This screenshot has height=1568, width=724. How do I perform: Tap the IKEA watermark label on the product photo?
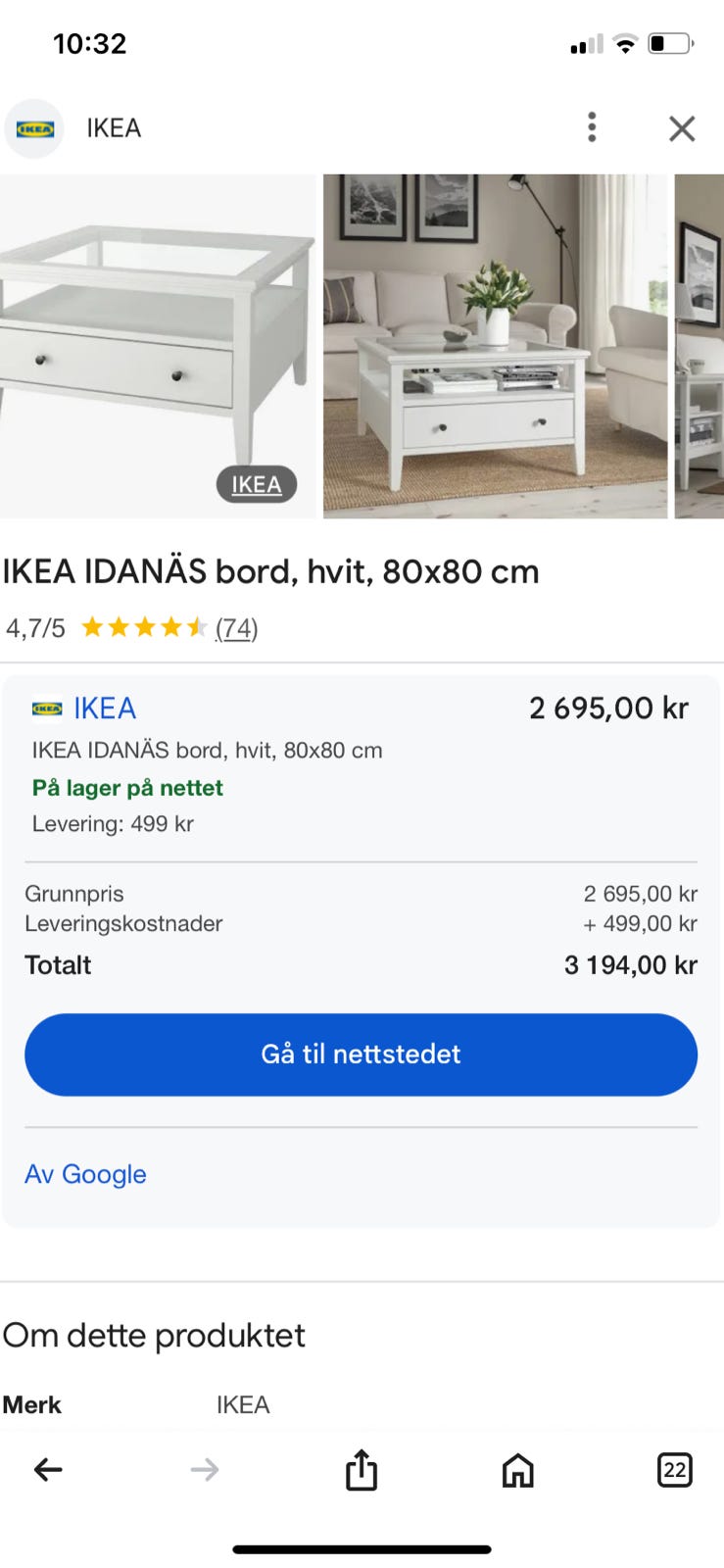pos(256,483)
